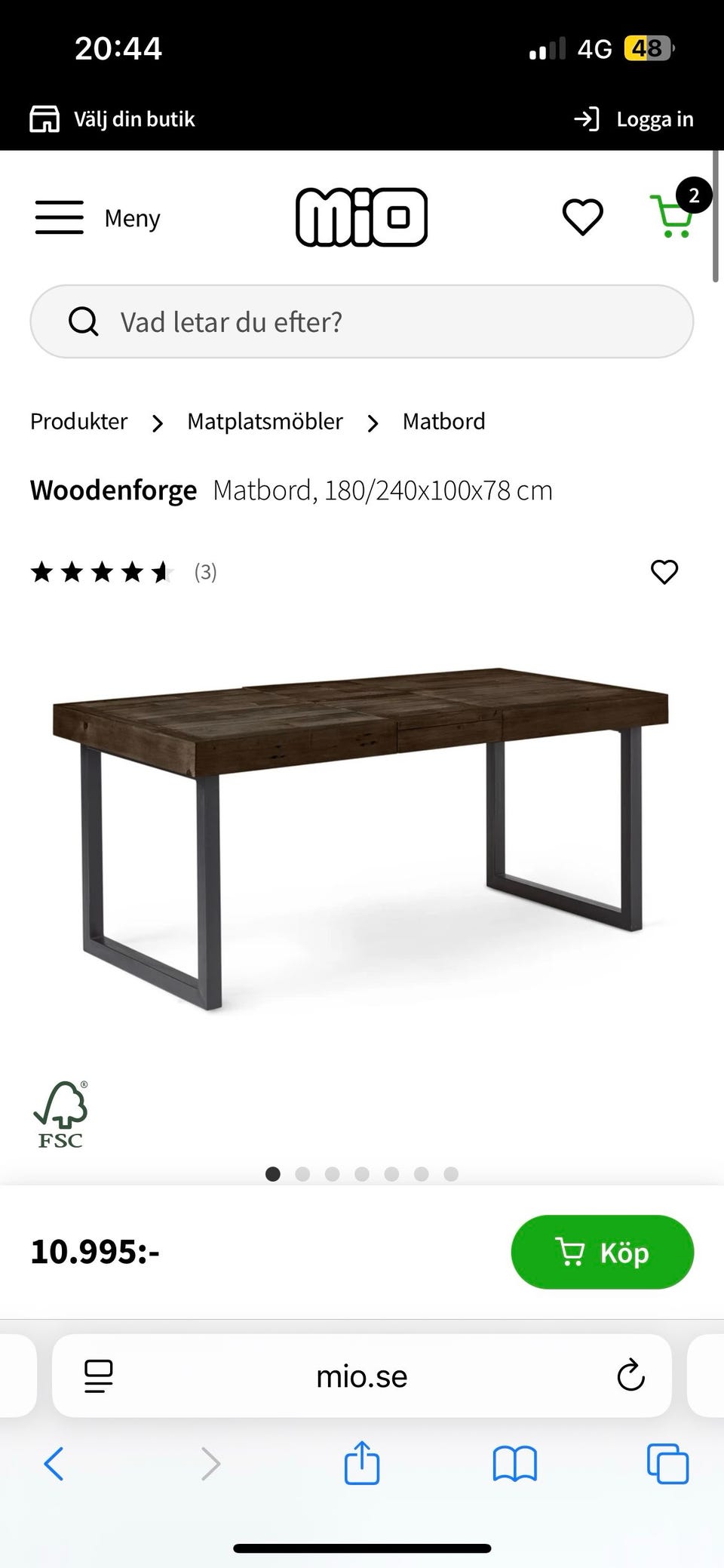Open the star rating reviews

coord(124,572)
